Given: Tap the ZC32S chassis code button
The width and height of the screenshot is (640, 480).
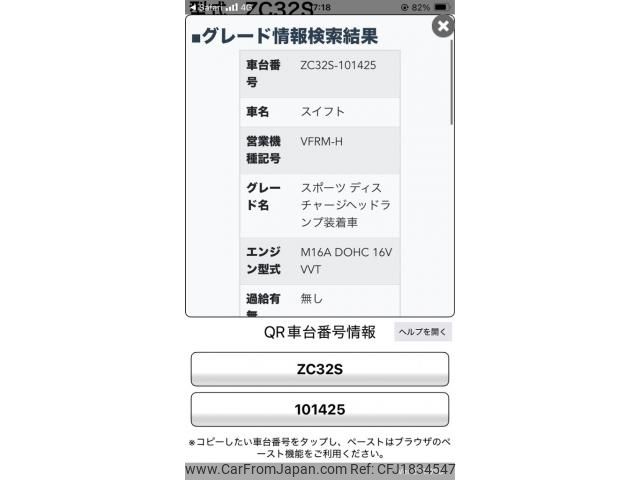Looking at the screenshot, I should tap(320, 369).
